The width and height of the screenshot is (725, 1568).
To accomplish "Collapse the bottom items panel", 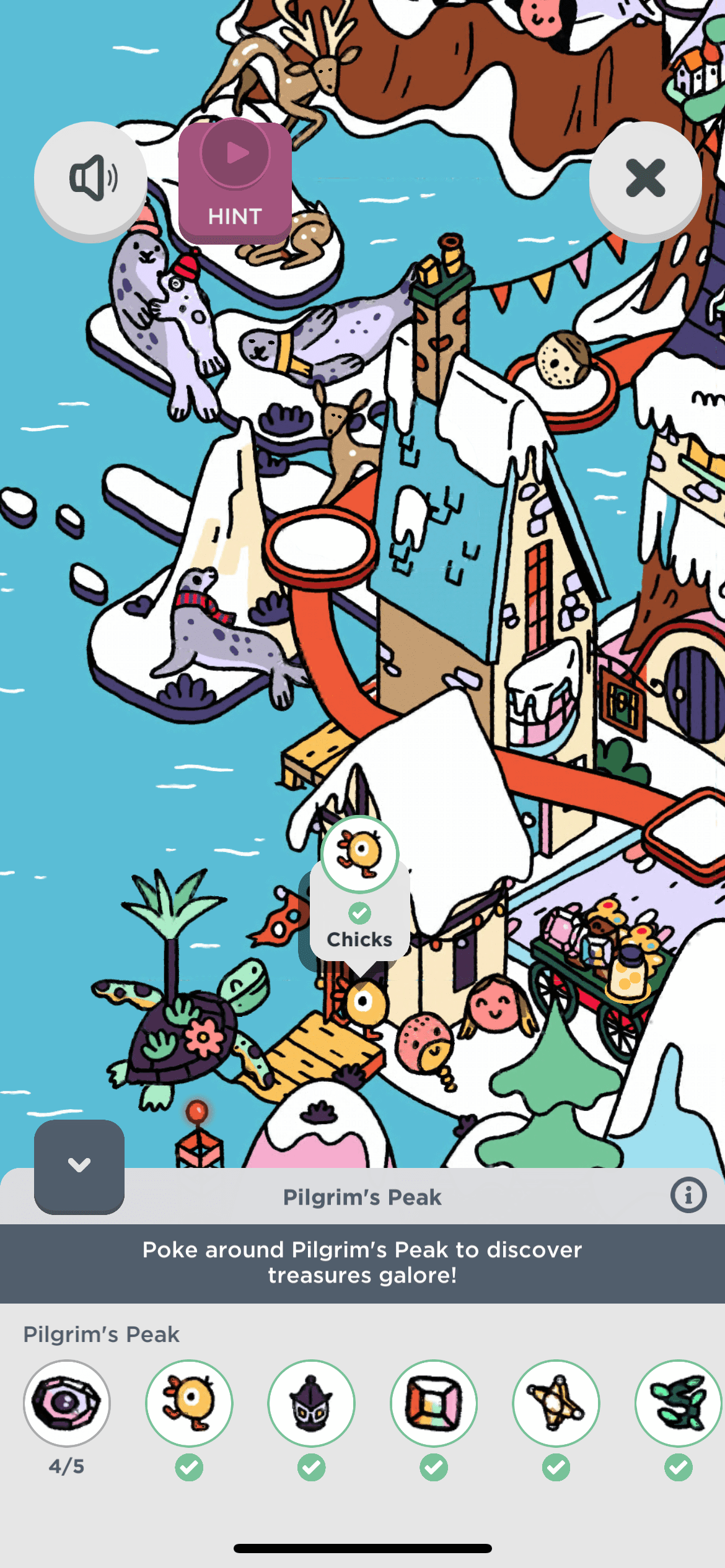I will pyautogui.click(x=79, y=1165).
